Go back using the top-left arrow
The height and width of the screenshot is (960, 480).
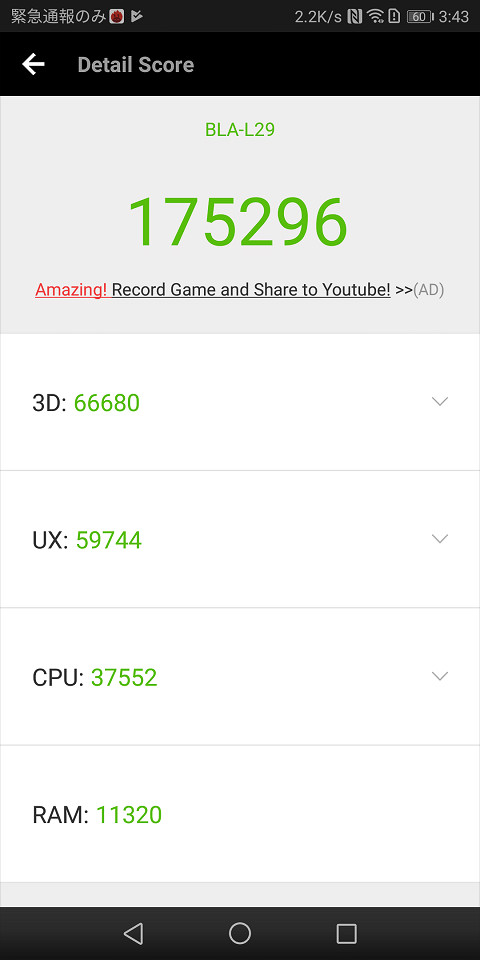tap(33, 64)
